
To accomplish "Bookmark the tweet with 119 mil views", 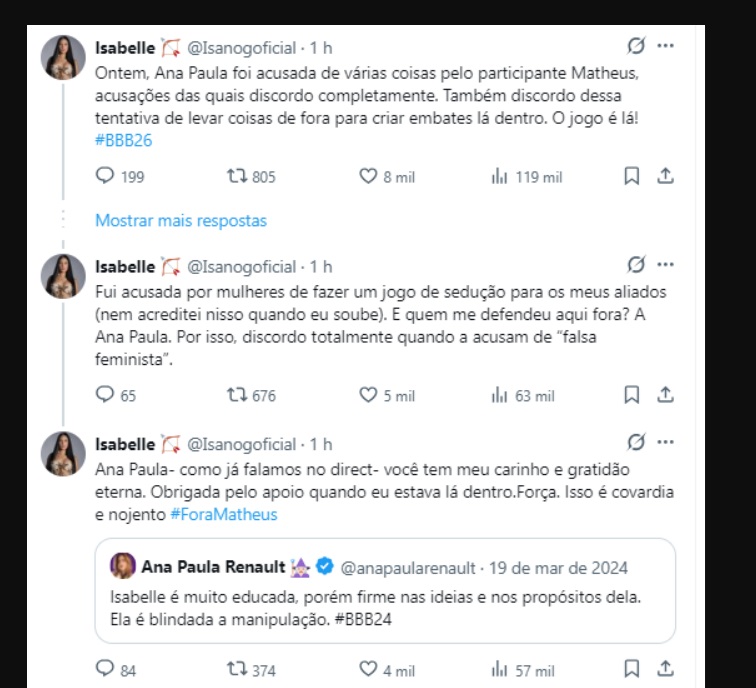I will click(x=631, y=177).
